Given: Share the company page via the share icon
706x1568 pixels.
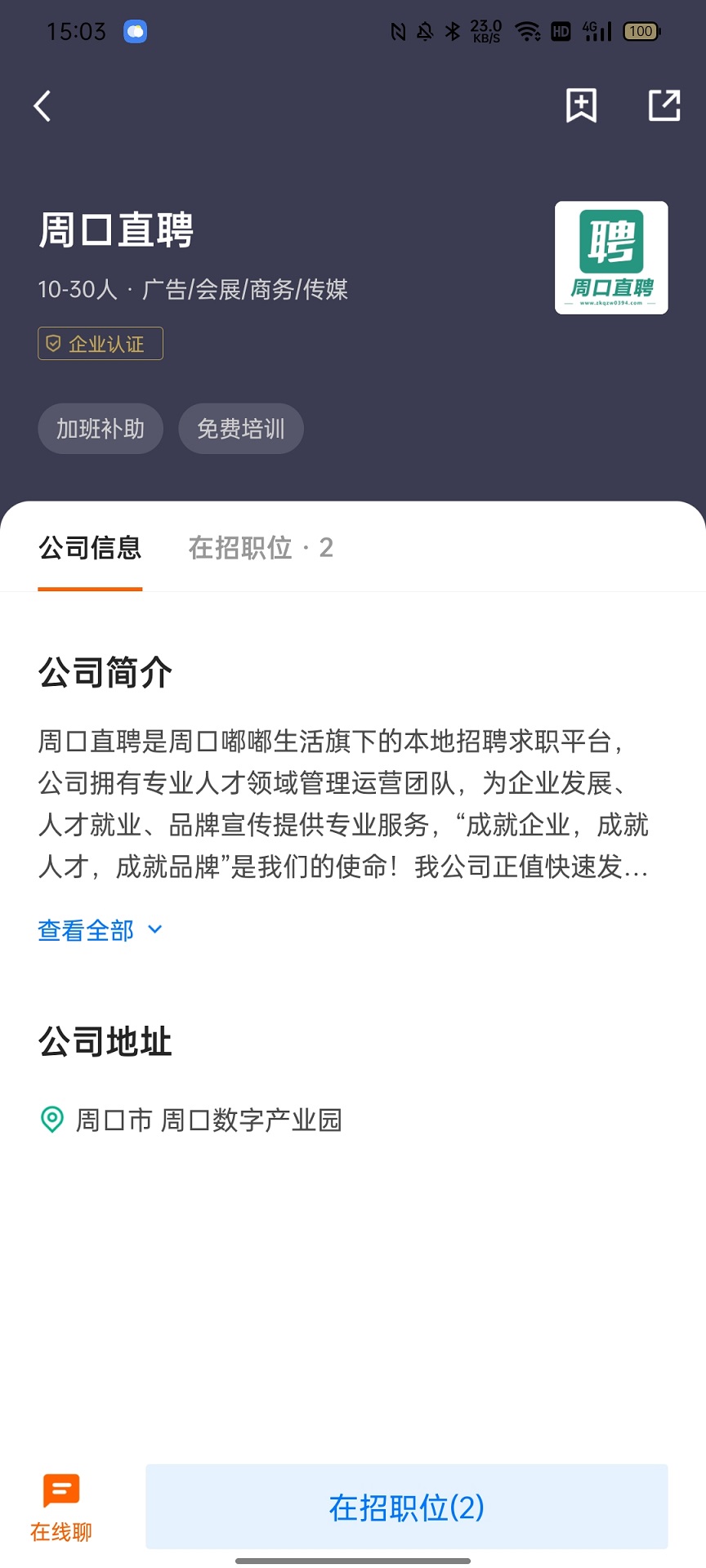Looking at the screenshot, I should click(x=664, y=105).
